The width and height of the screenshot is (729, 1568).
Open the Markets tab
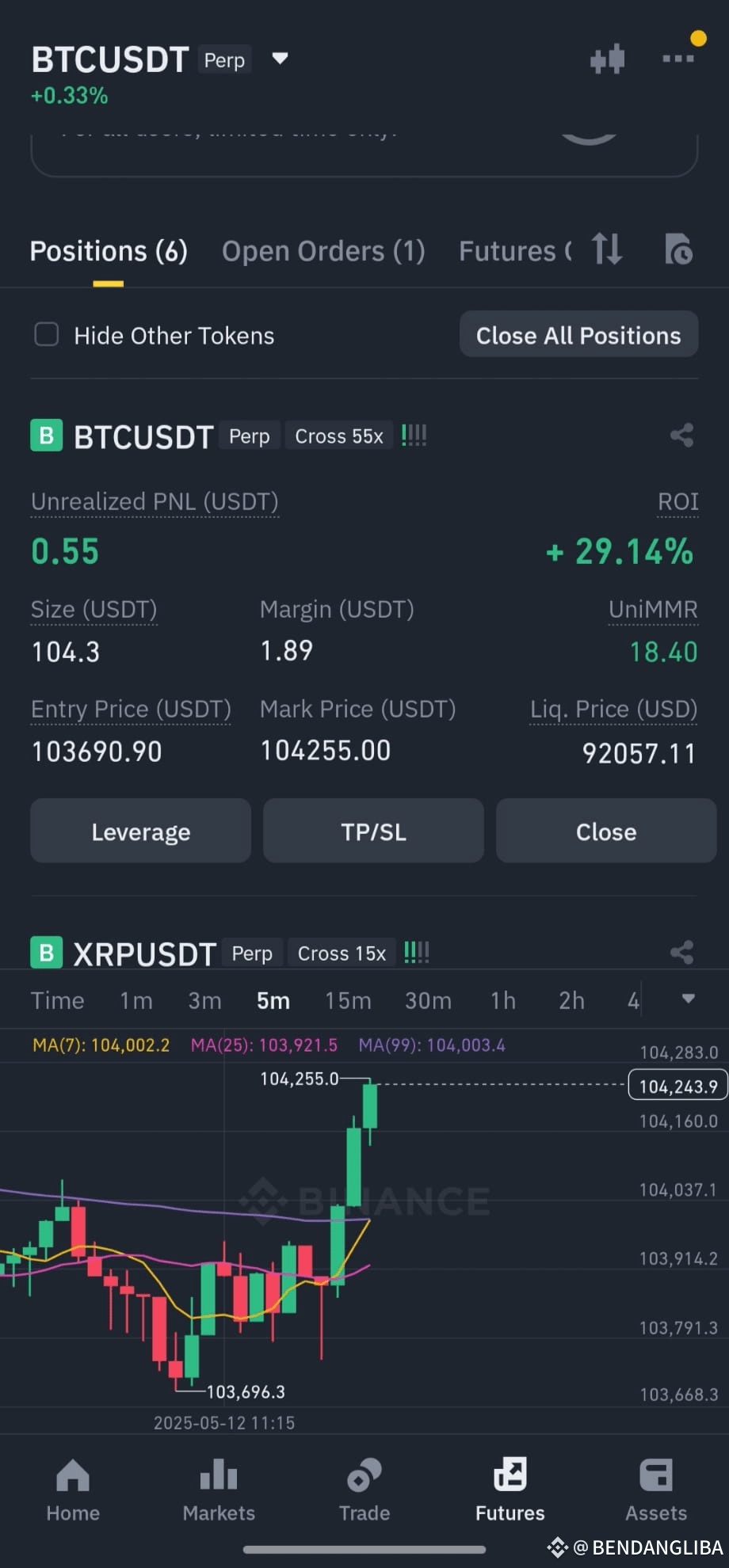(x=219, y=1490)
